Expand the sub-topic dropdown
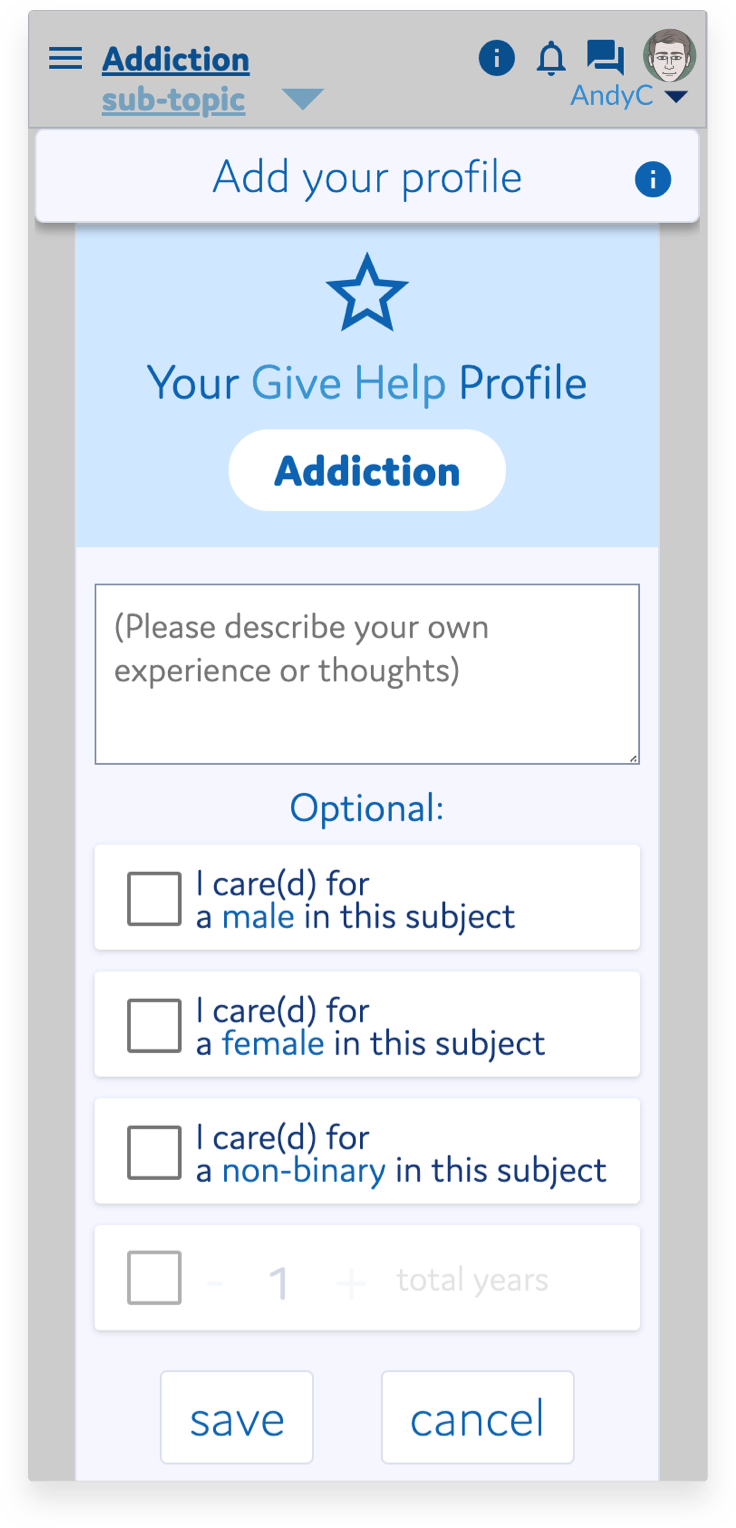736x1528 pixels. coord(303,99)
